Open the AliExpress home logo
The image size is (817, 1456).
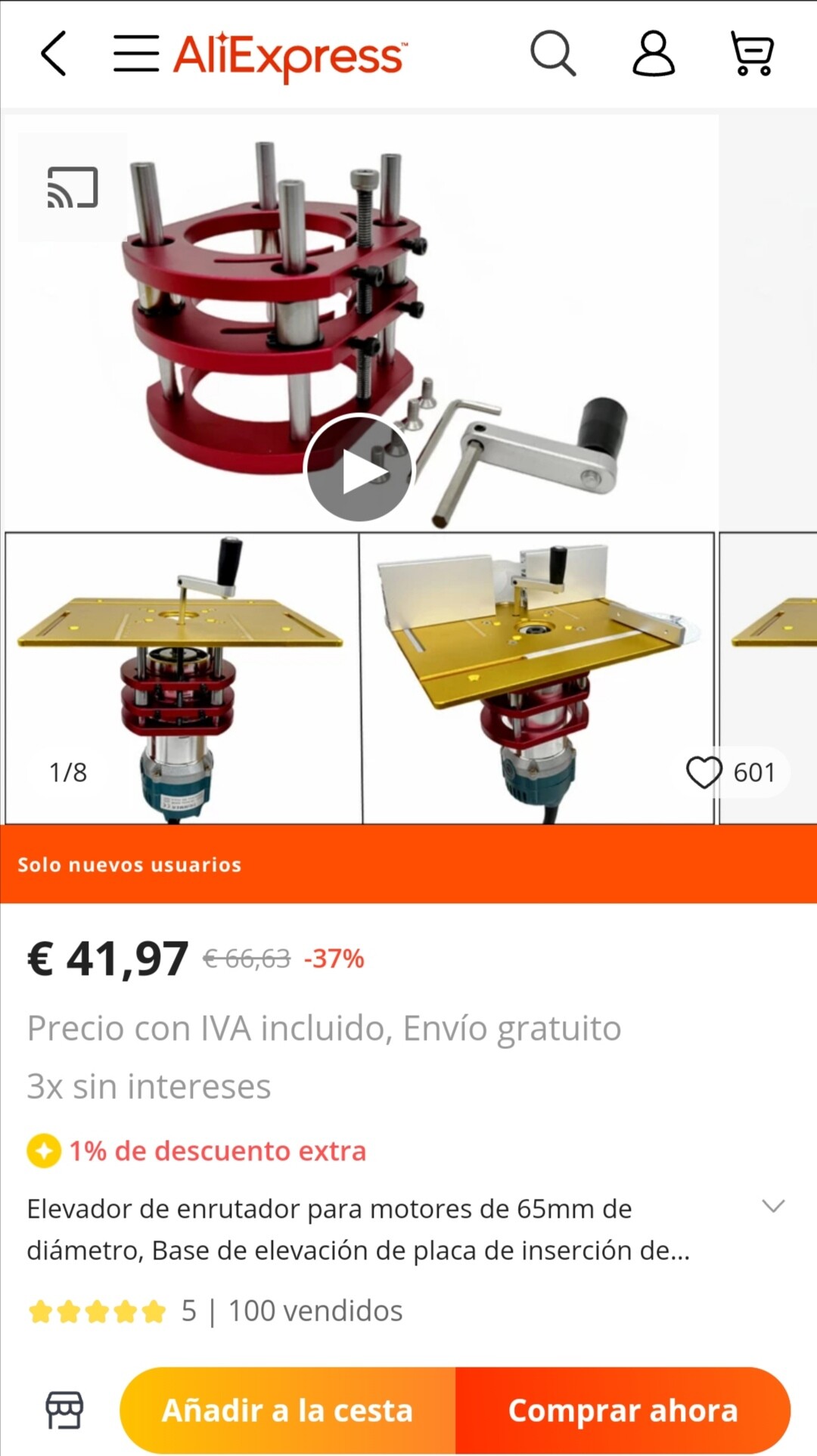pyautogui.click(x=290, y=57)
